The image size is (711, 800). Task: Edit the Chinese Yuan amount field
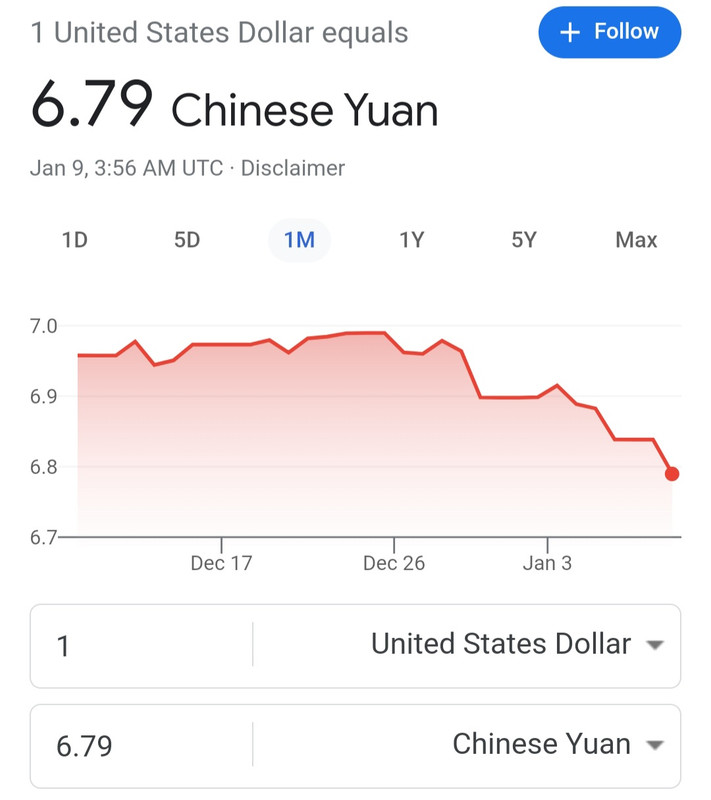tap(140, 746)
